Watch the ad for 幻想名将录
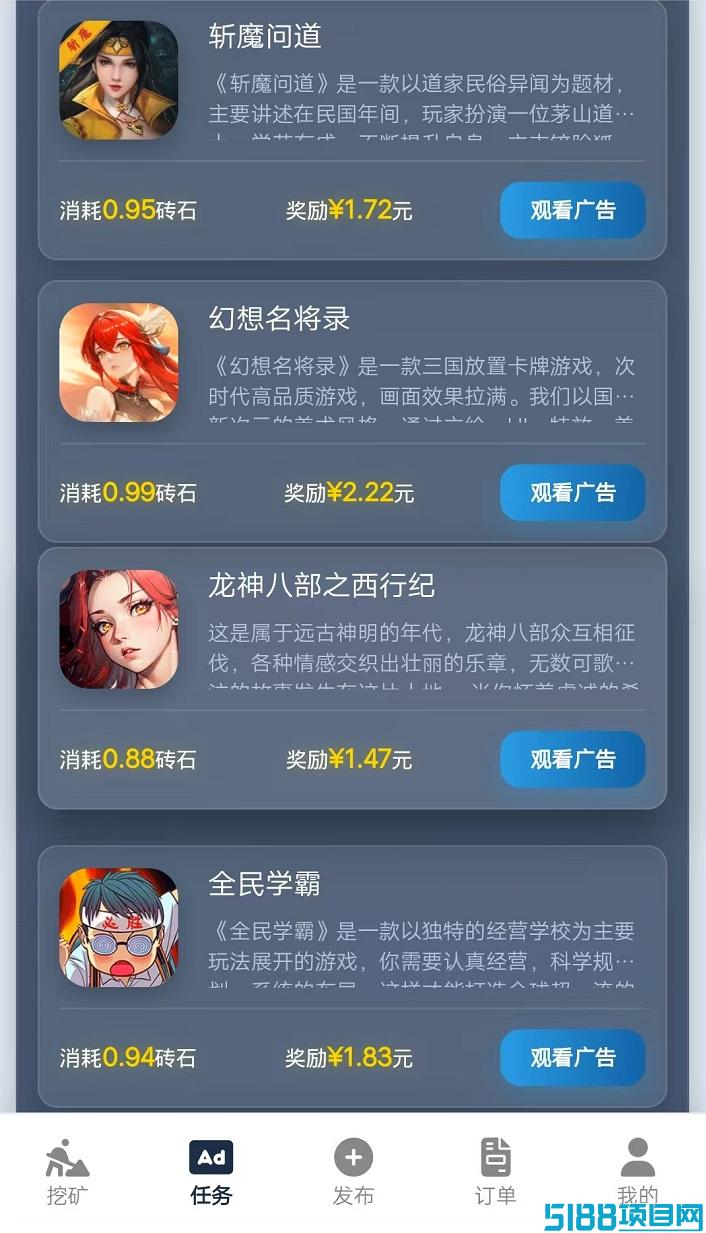This screenshot has height=1233, width=706. click(572, 492)
